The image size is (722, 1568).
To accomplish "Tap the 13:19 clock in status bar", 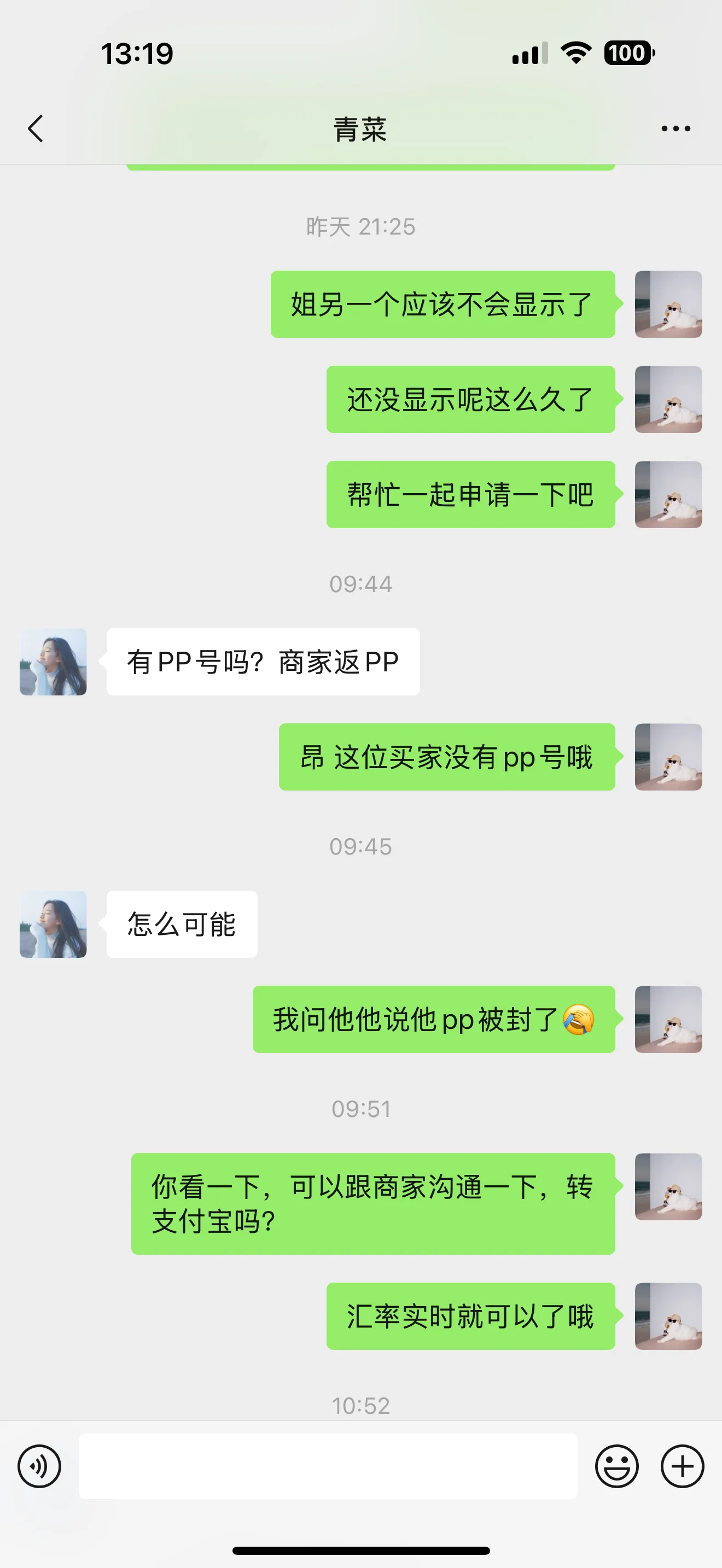I will click(137, 54).
